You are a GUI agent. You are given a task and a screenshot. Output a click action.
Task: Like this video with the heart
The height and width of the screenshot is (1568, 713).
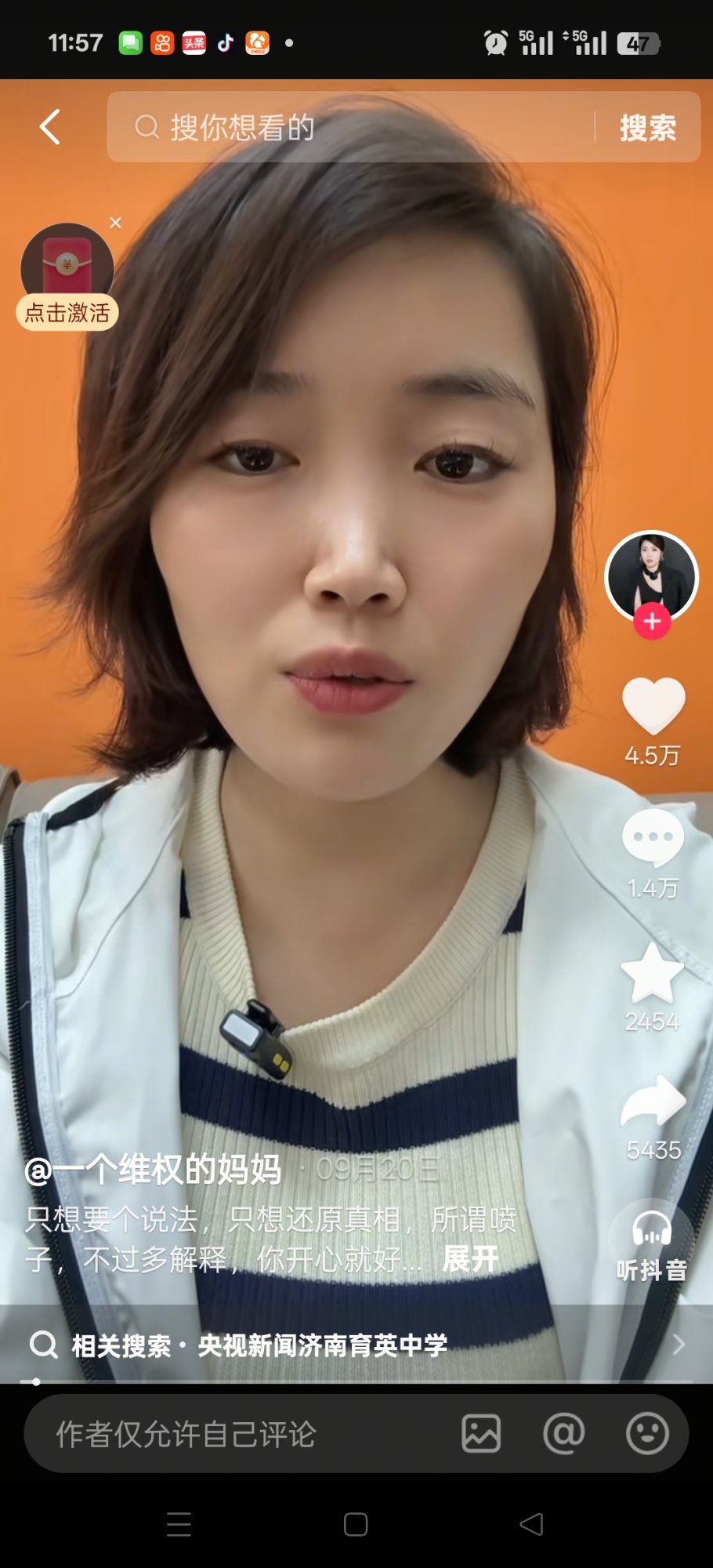point(653,704)
